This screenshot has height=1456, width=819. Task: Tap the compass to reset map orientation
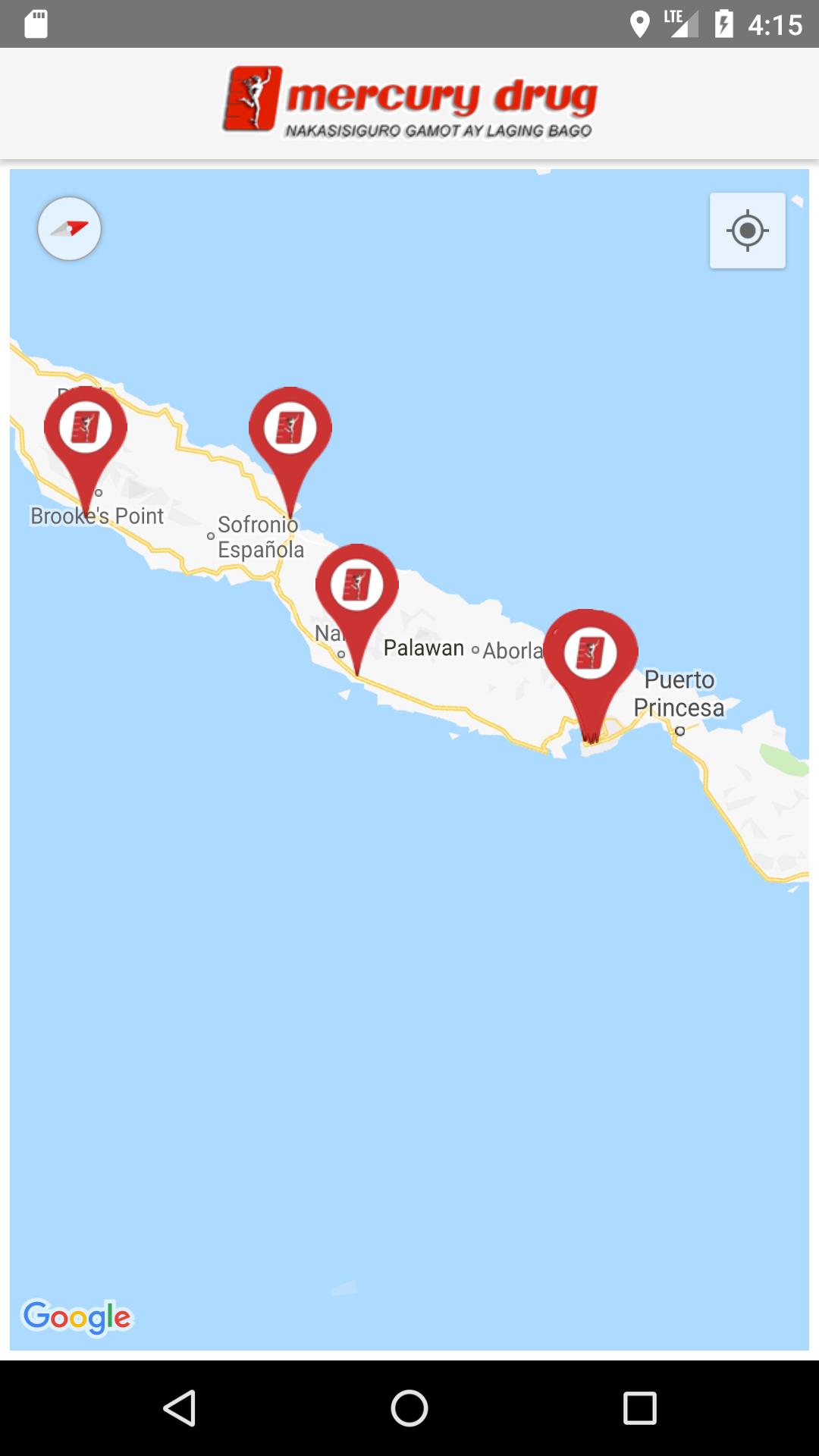(x=69, y=228)
